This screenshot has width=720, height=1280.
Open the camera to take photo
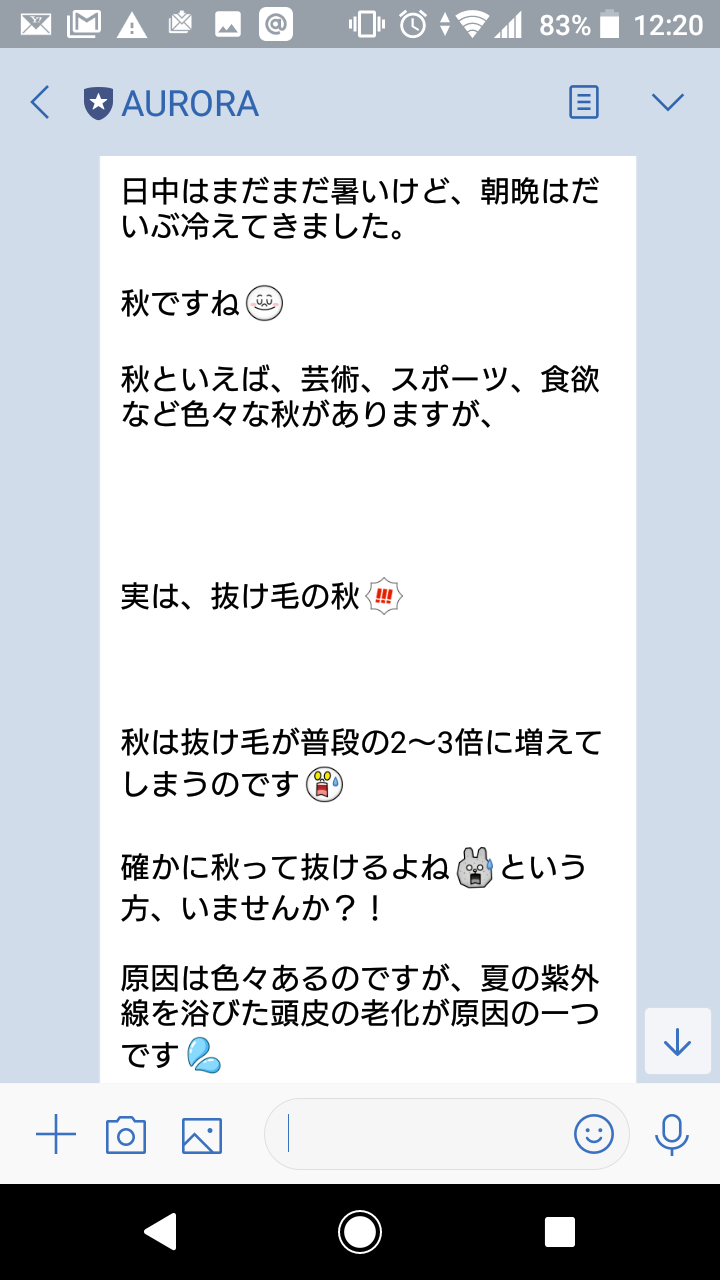(x=126, y=1135)
